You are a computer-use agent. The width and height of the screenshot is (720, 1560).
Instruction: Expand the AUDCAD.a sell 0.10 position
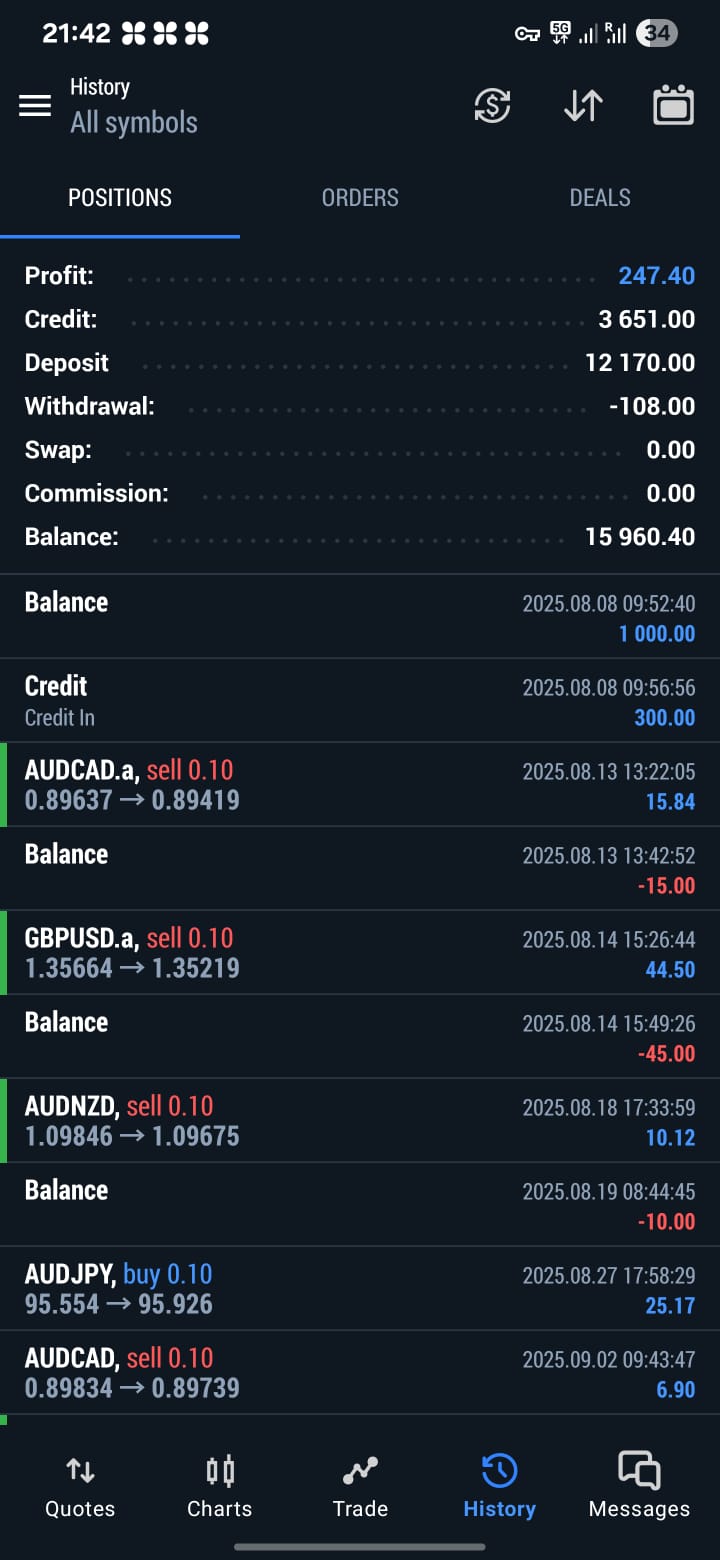[360, 785]
